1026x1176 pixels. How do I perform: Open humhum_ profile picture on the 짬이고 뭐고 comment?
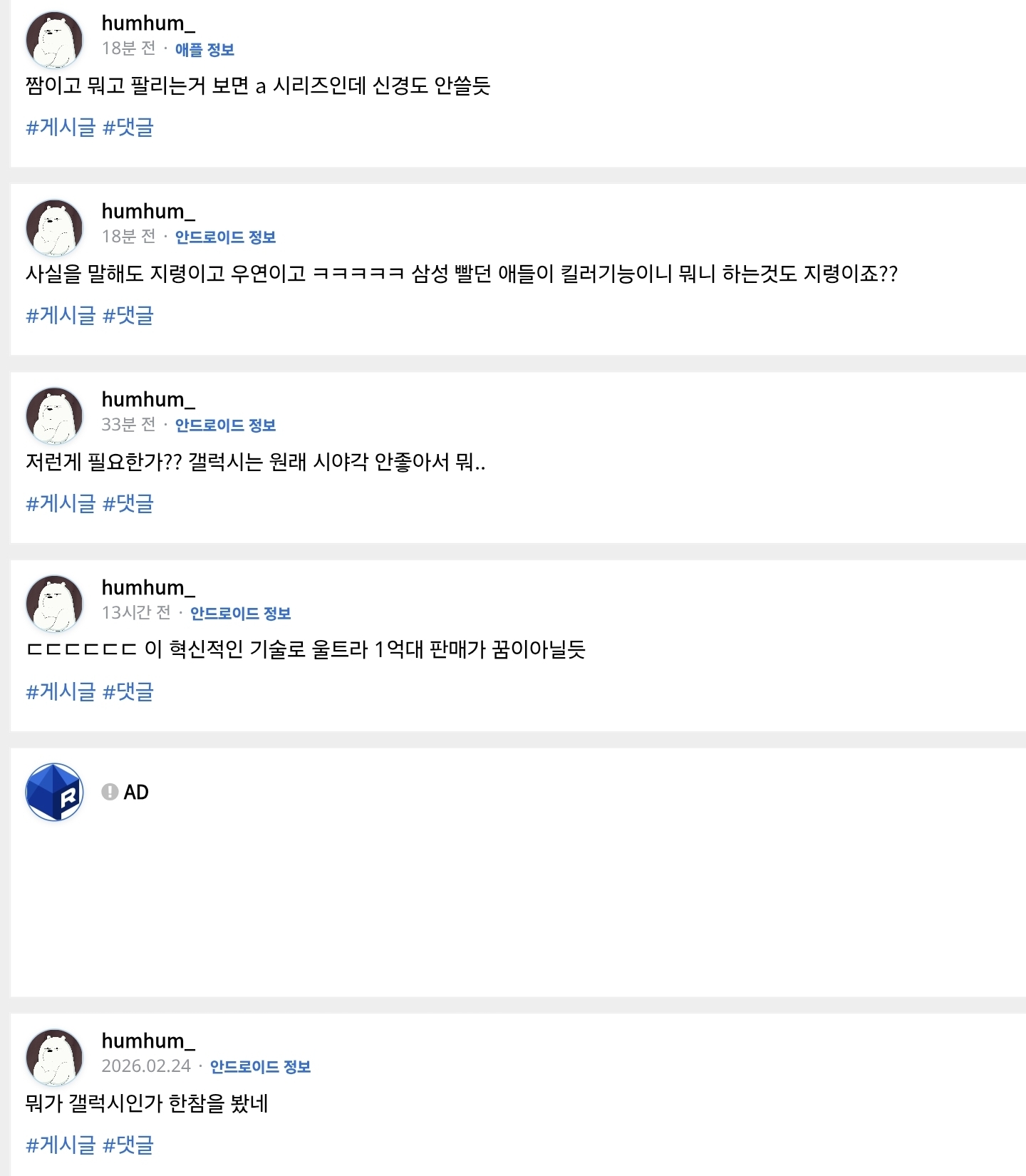(x=54, y=40)
